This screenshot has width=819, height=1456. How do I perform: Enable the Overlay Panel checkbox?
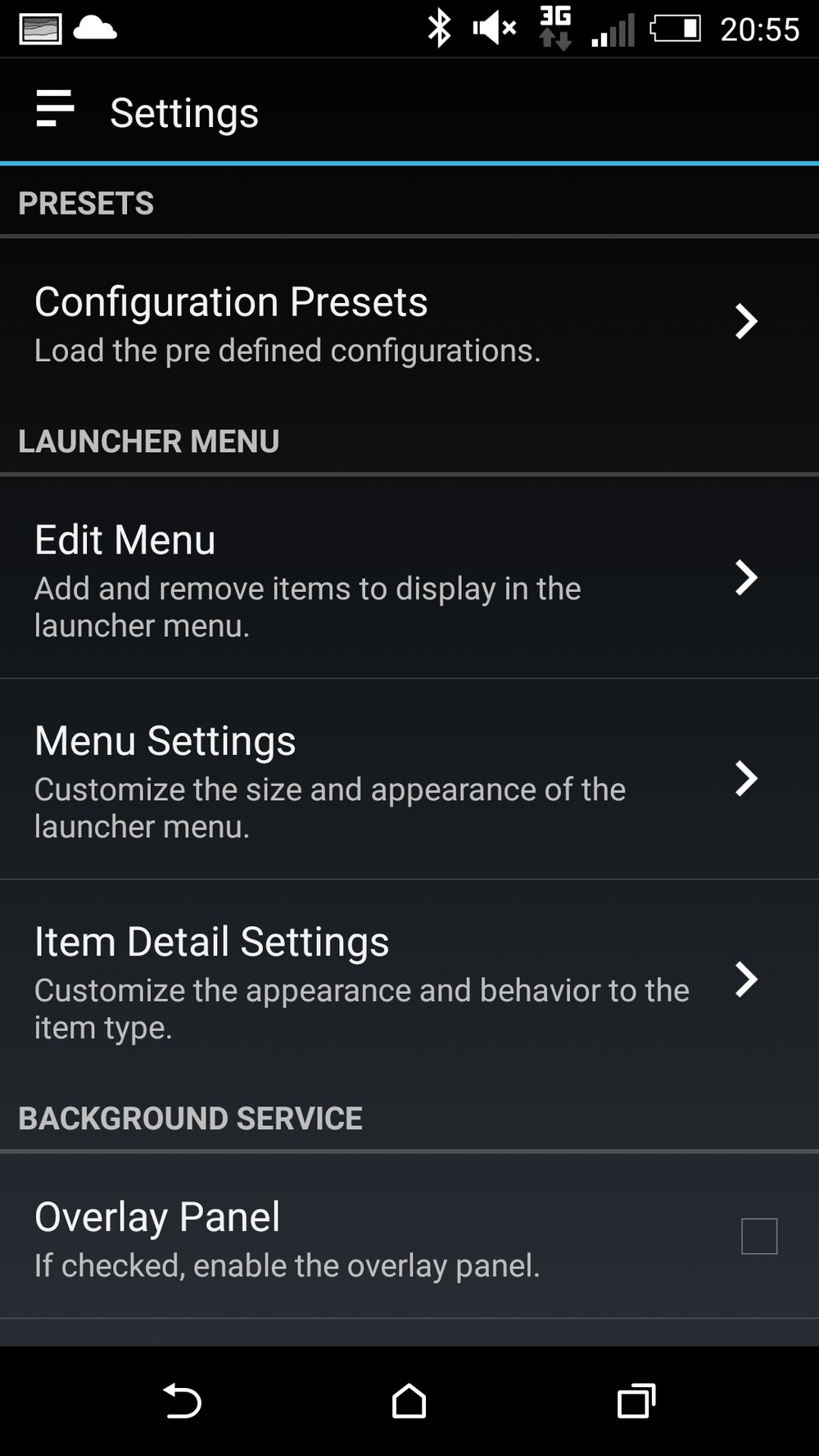[x=759, y=1237]
